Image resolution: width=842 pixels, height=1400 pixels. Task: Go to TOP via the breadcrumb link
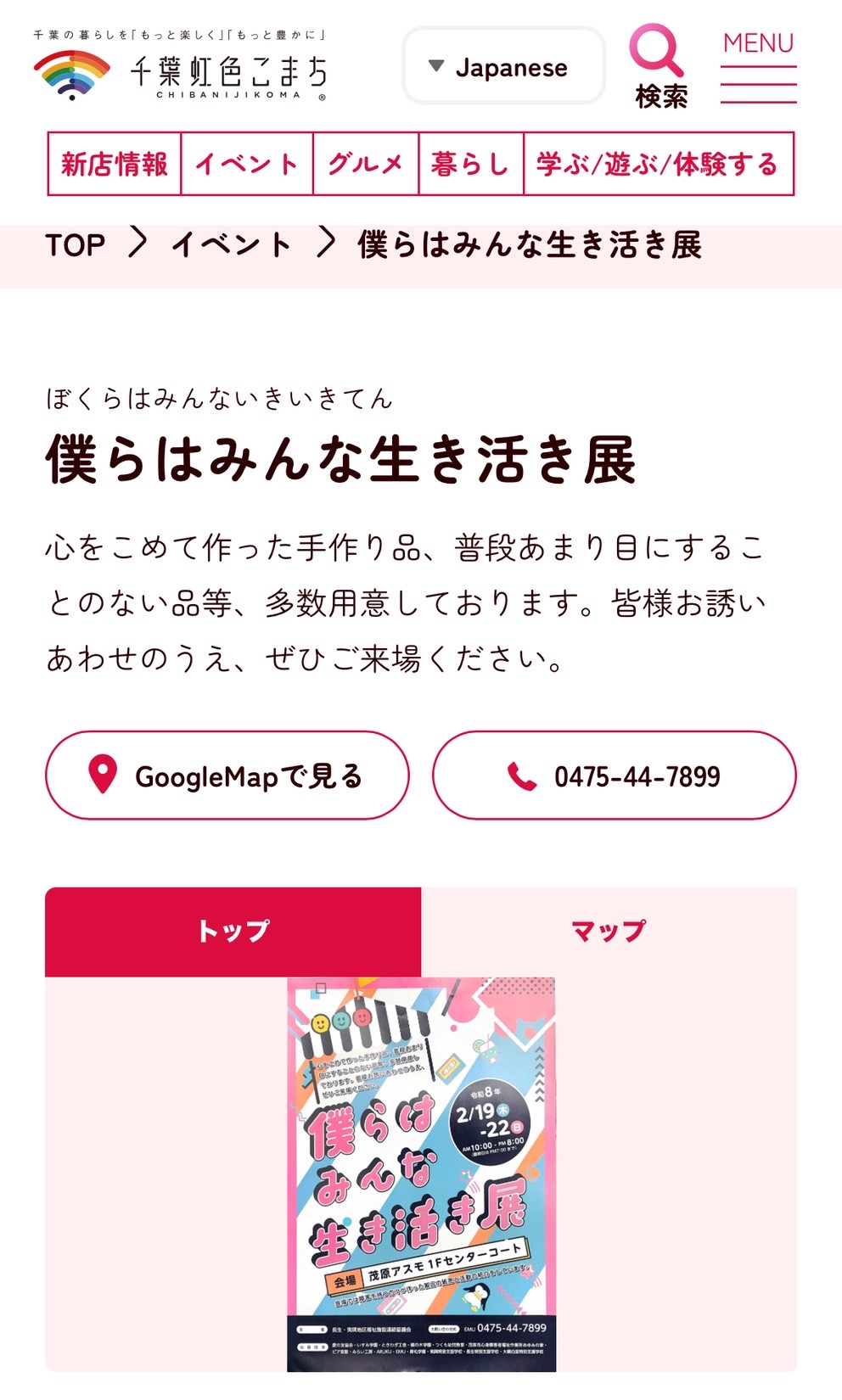click(75, 245)
